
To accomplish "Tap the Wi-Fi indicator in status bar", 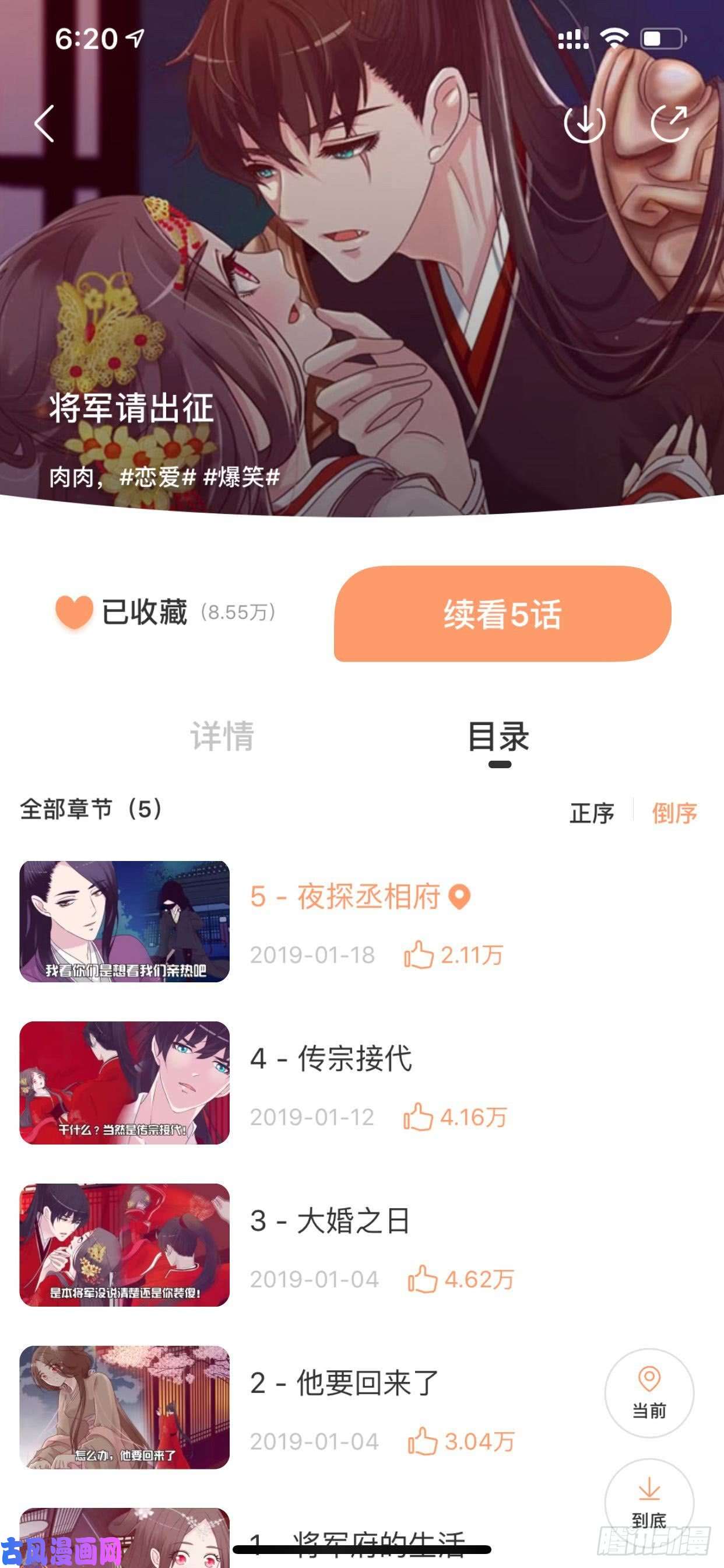I will [x=614, y=38].
